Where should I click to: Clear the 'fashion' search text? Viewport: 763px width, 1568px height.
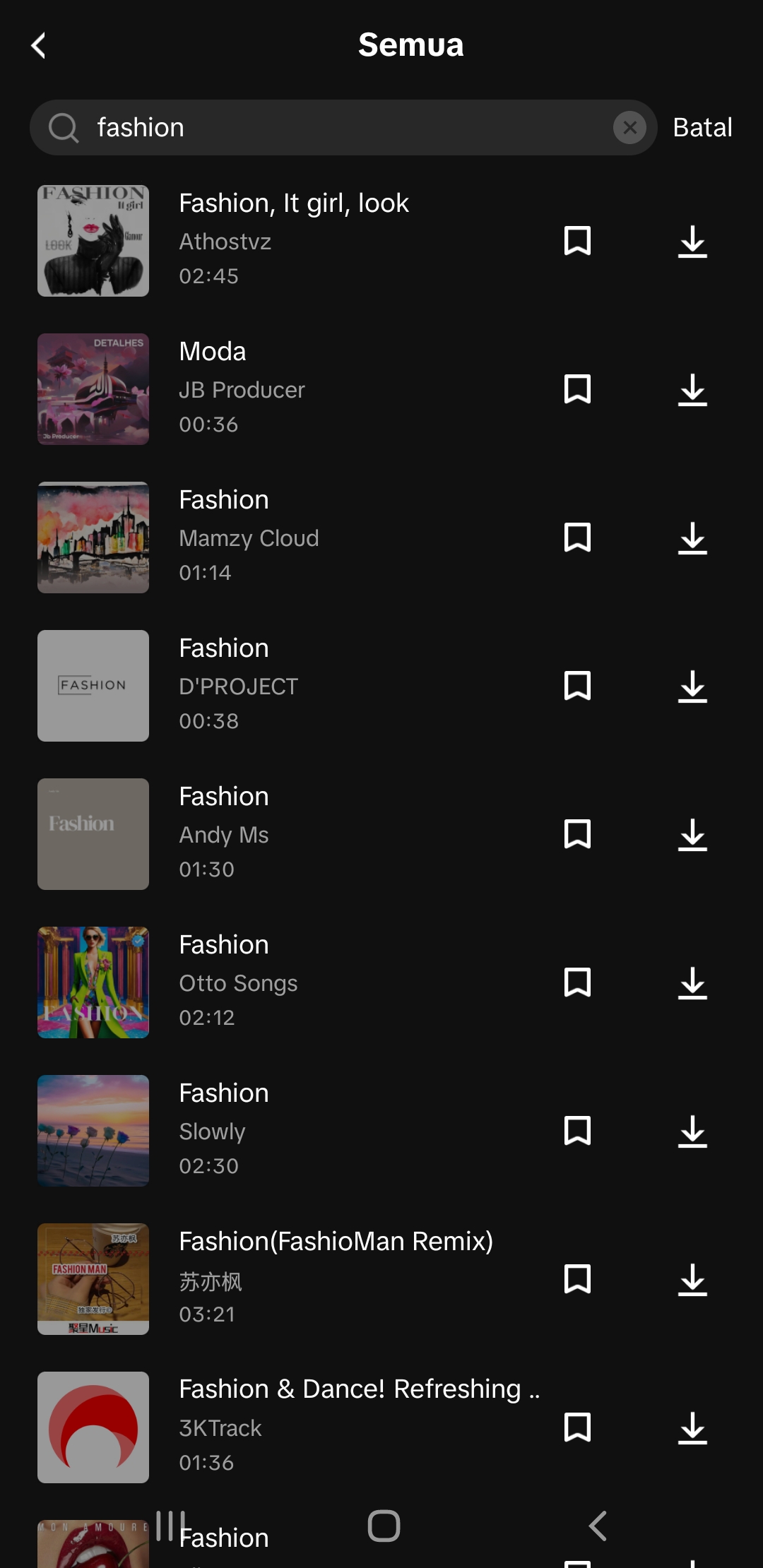629,128
